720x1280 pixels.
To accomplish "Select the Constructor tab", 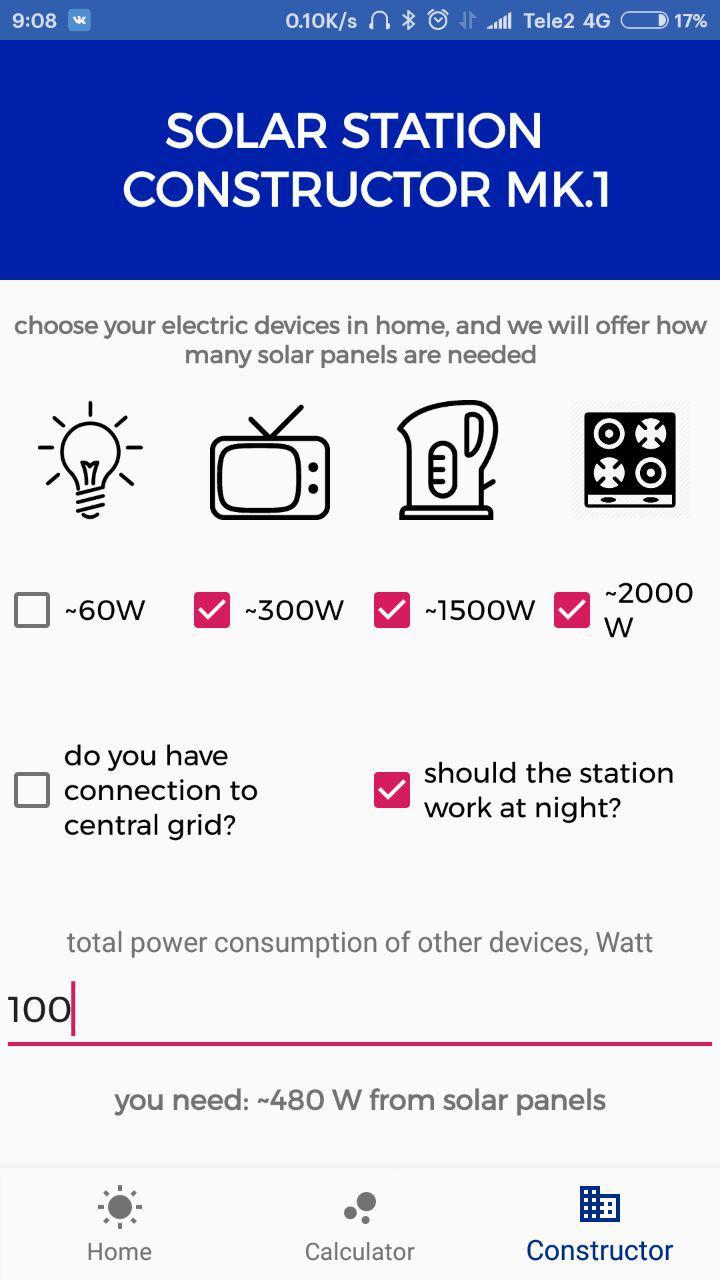I will click(x=600, y=1225).
